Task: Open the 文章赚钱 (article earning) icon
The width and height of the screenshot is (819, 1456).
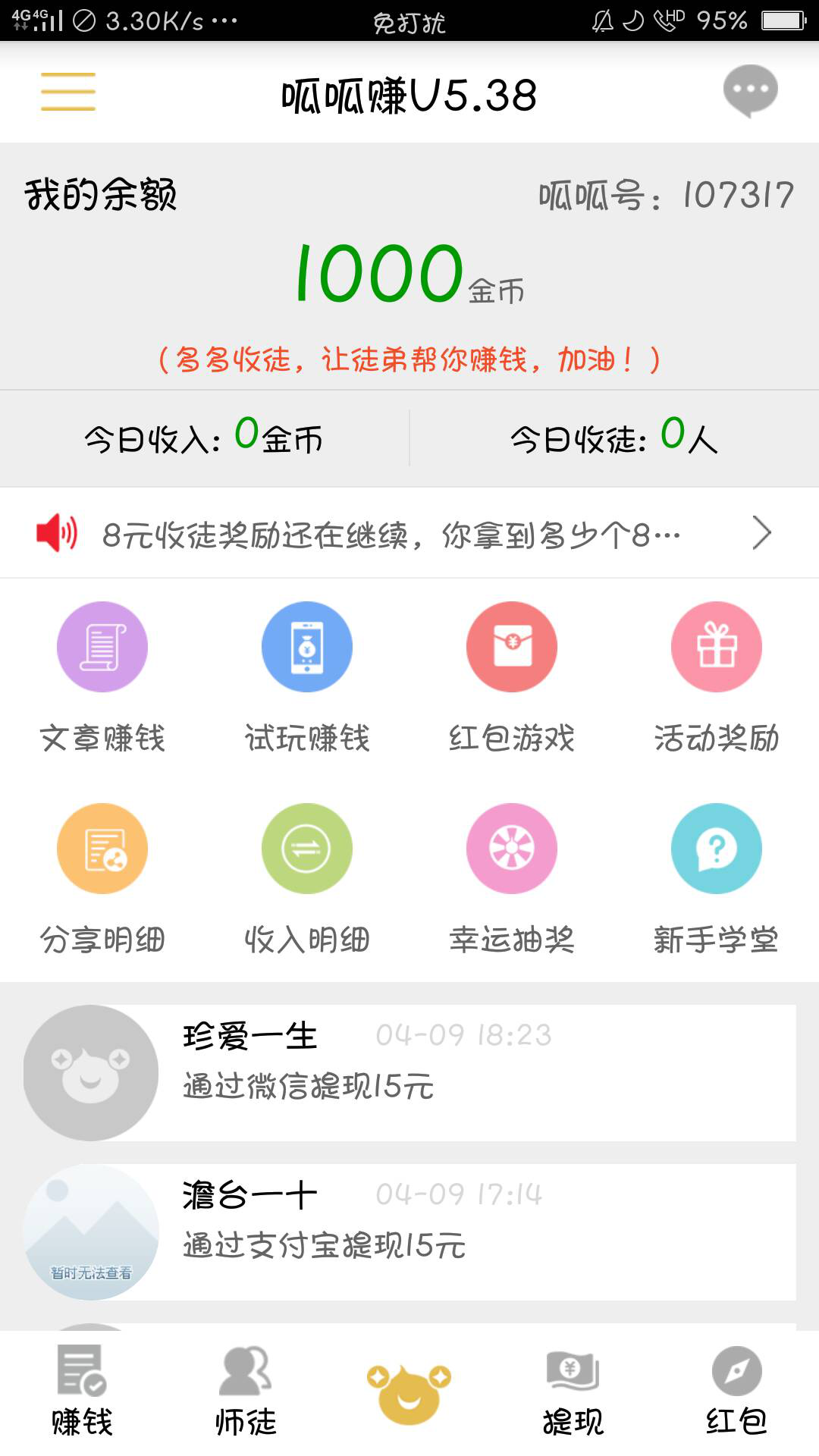Action: pos(102,646)
